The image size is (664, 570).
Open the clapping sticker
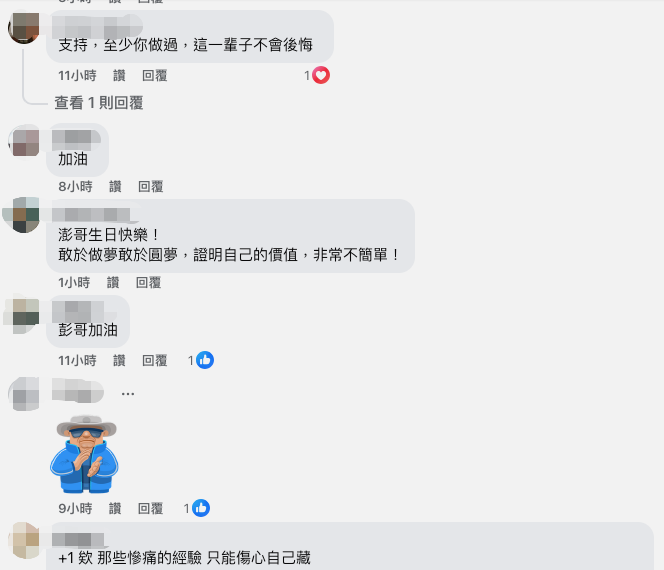coord(86,453)
